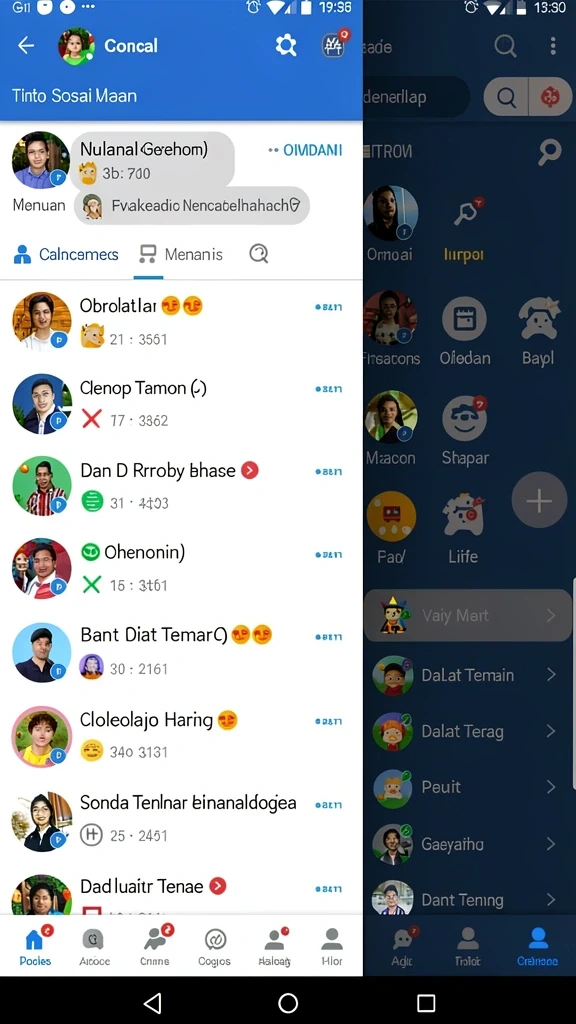Open the Peuit row
The height and width of the screenshot is (1024, 576).
click(x=468, y=787)
